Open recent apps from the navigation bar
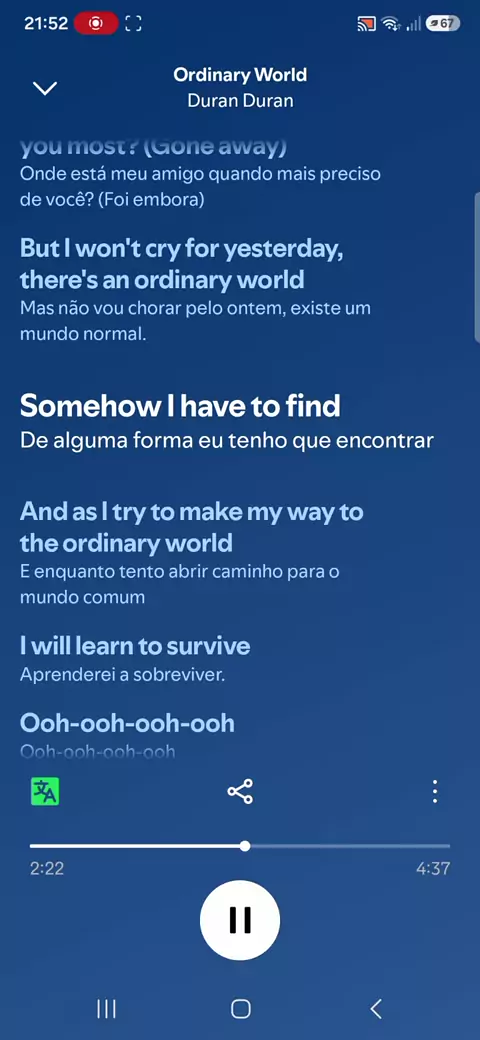 [106, 1009]
